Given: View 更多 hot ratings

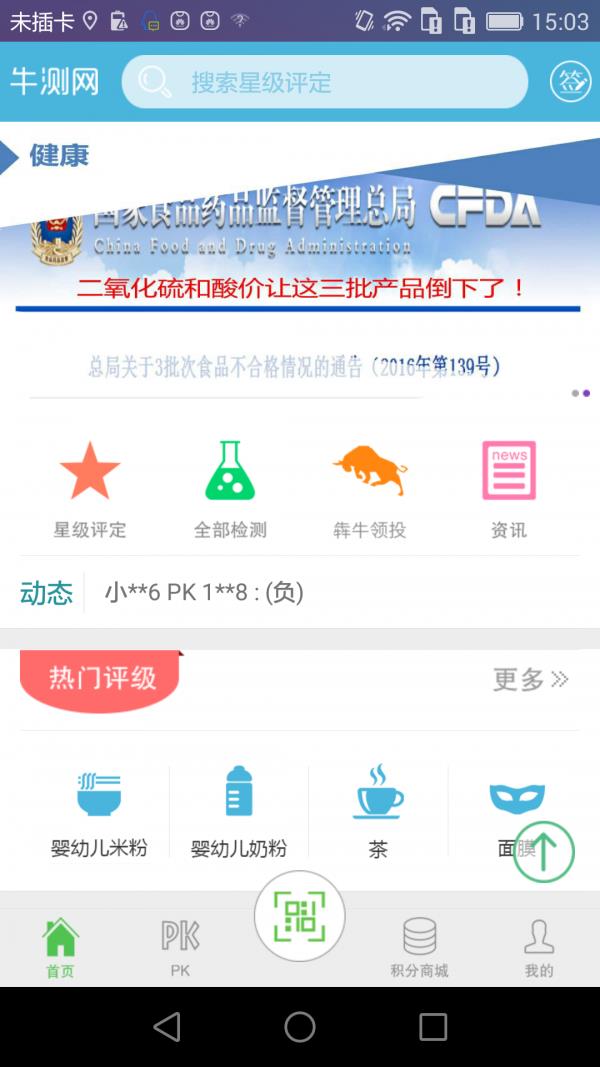Looking at the screenshot, I should (x=530, y=680).
